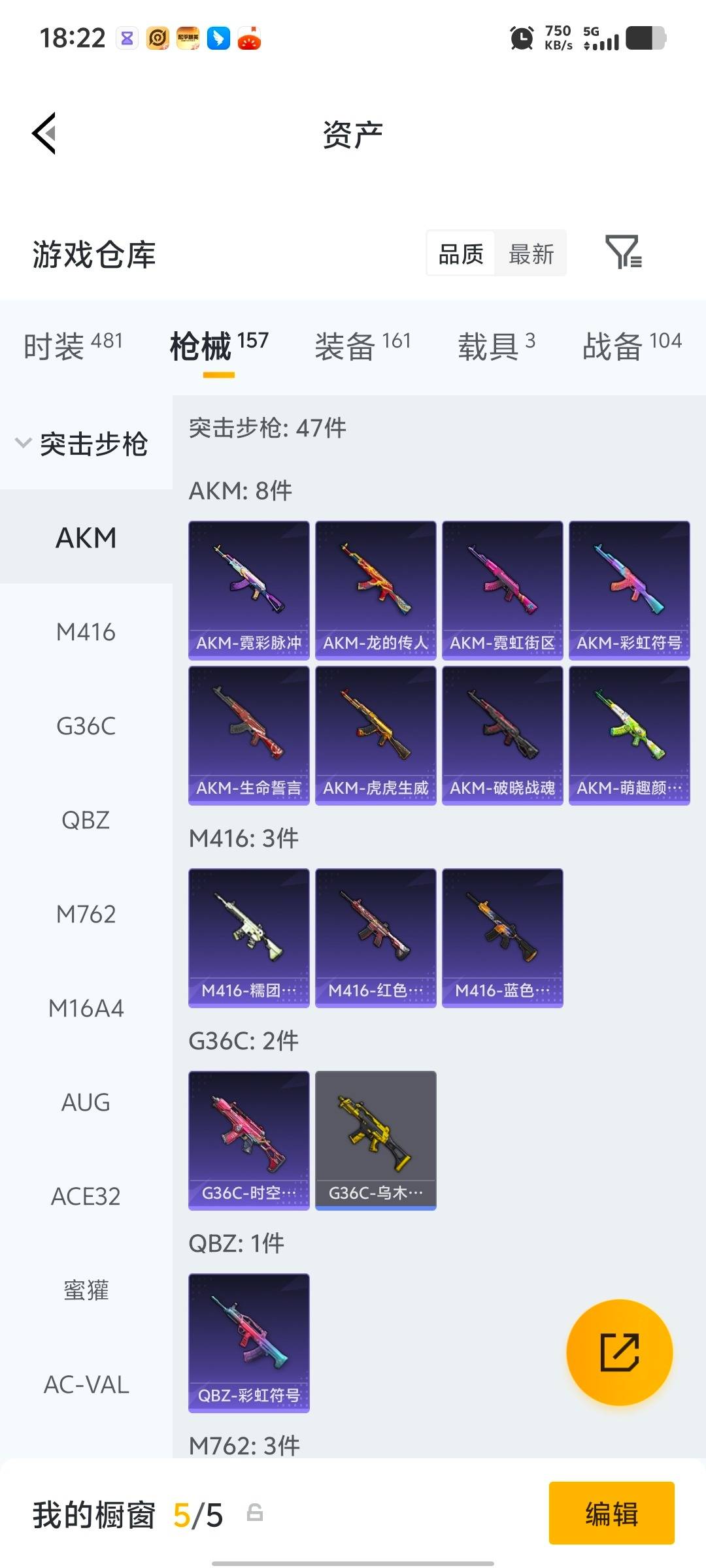Open the G36C-乌木 skin tile
The width and height of the screenshot is (706, 1568).
click(x=375, y=1140)
